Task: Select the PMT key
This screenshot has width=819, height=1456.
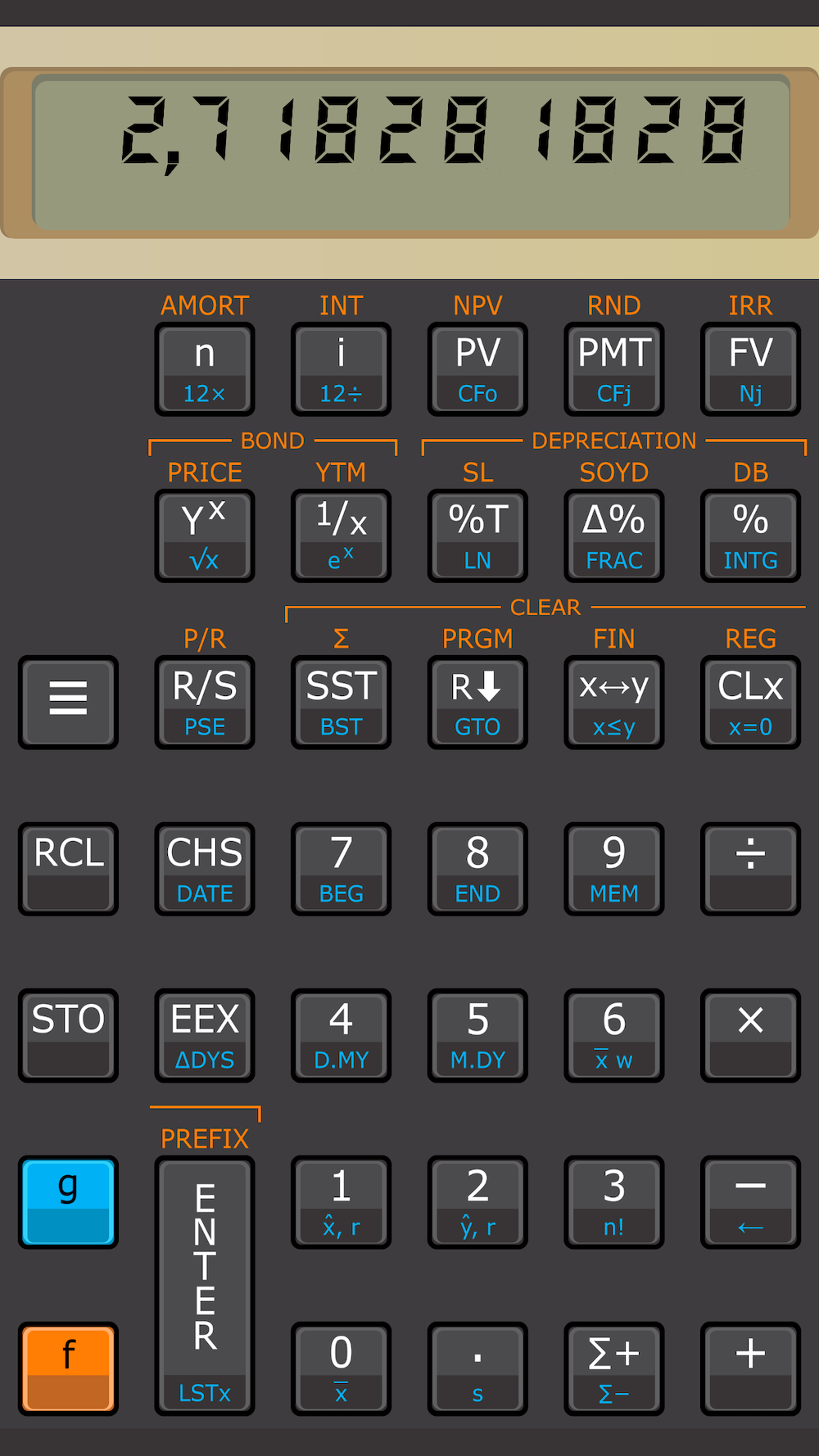Action: coord(614,369)
